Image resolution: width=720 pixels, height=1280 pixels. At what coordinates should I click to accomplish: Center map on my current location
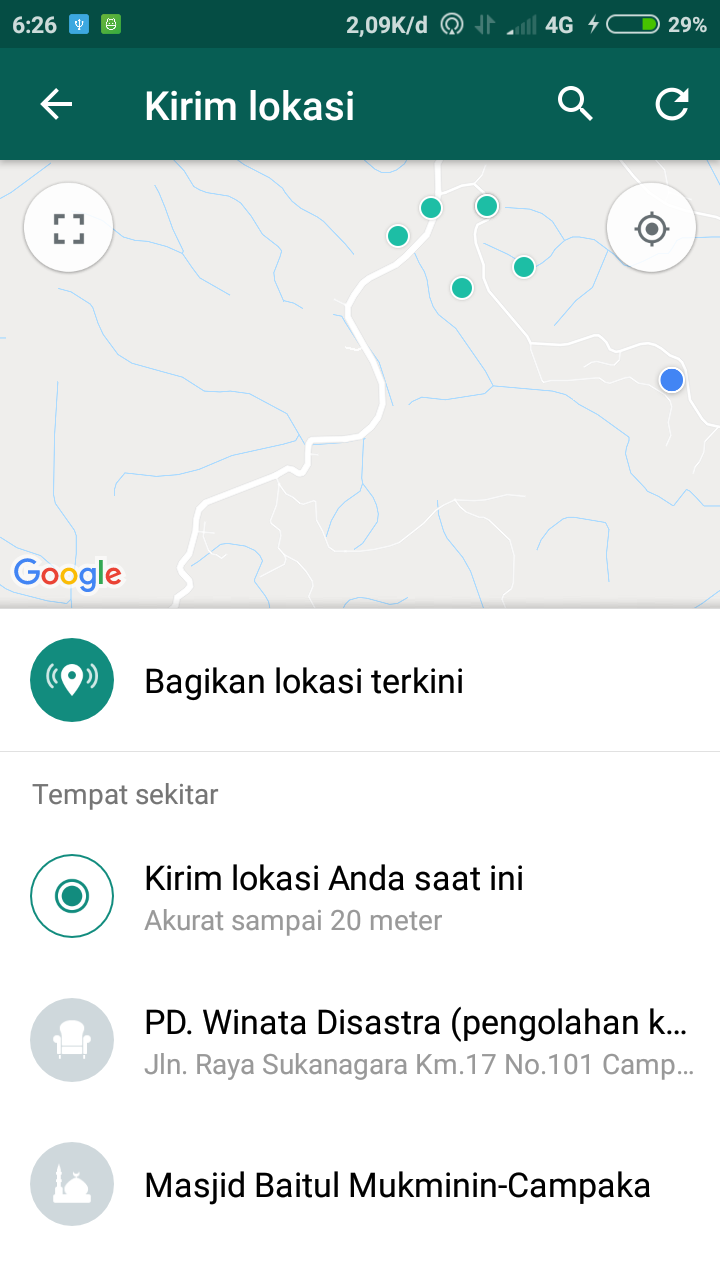[652, 228]
